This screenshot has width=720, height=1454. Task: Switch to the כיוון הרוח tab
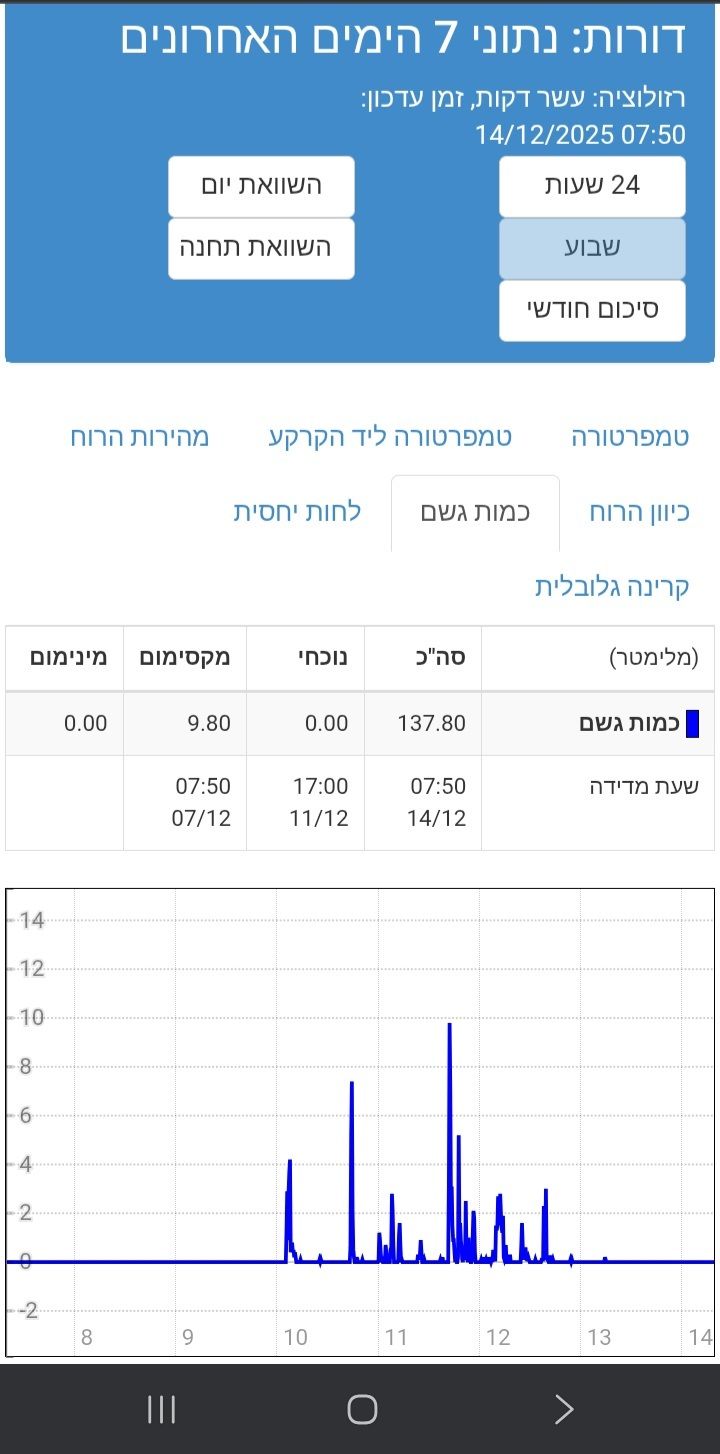click(x=639, y=512)
